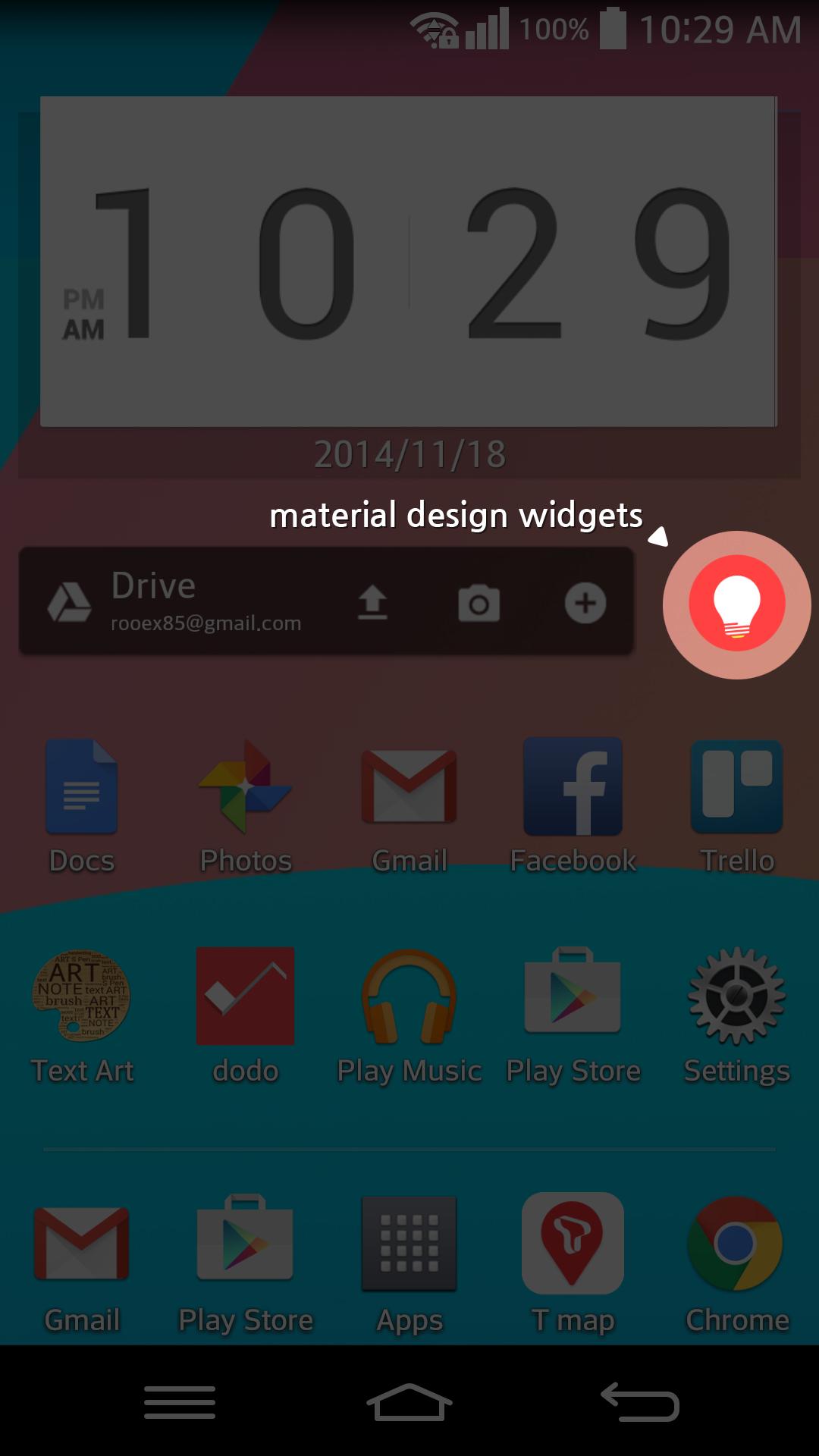Tap the upload icon in Drive widget
Screen dimensions: 819x1456
372,604
